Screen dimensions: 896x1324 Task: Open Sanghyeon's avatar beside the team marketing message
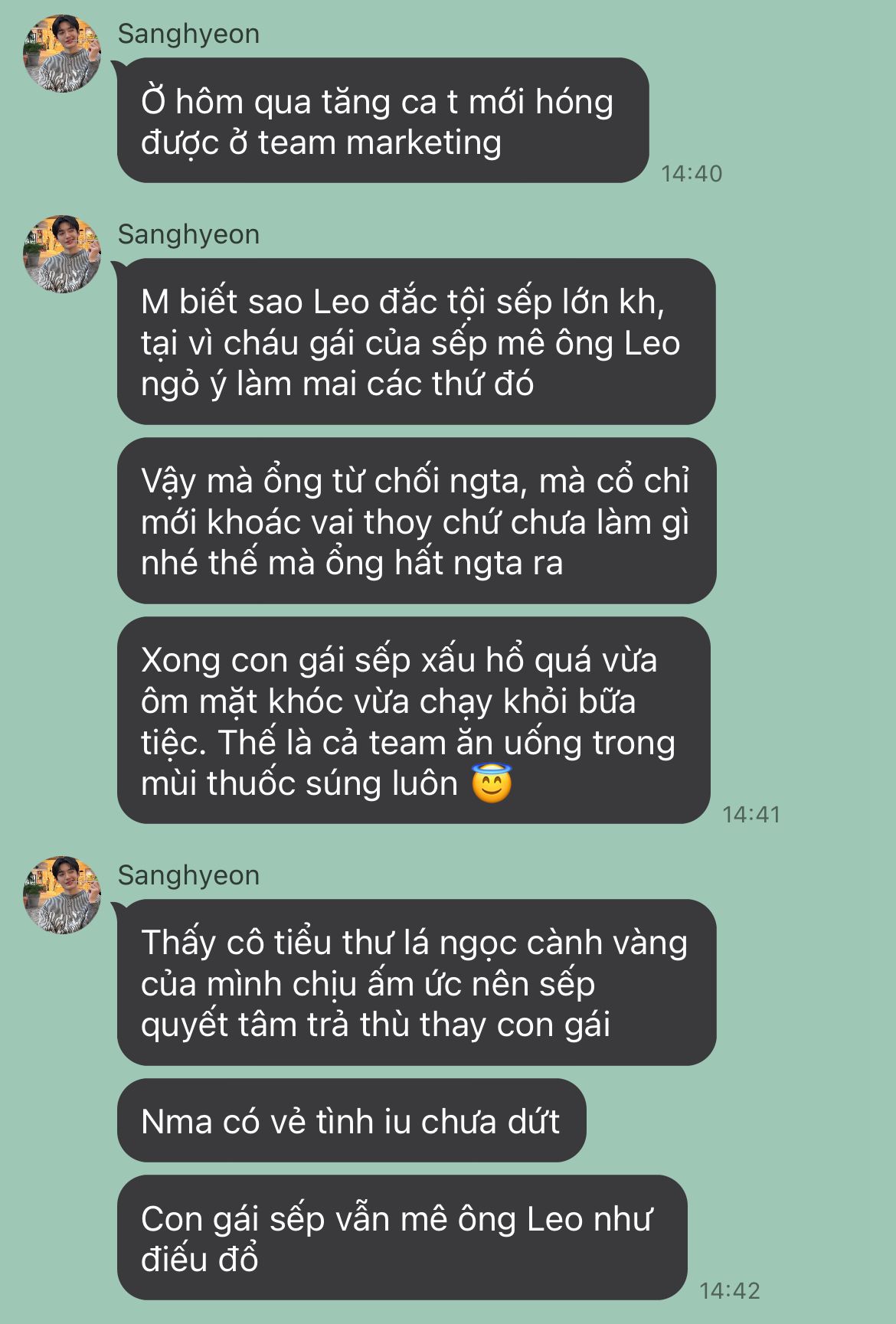pos(62,53)
